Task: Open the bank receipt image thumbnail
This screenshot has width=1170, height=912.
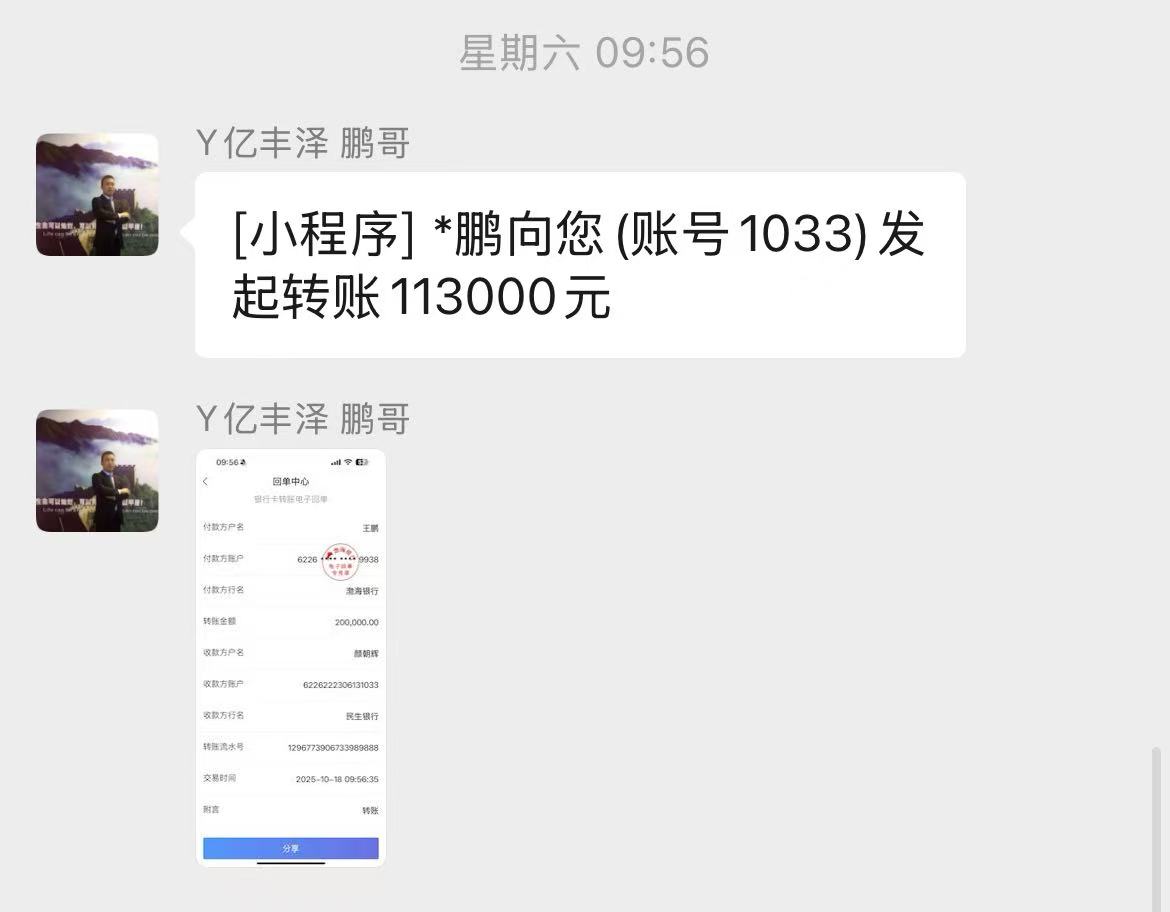Action: (290, 657)
